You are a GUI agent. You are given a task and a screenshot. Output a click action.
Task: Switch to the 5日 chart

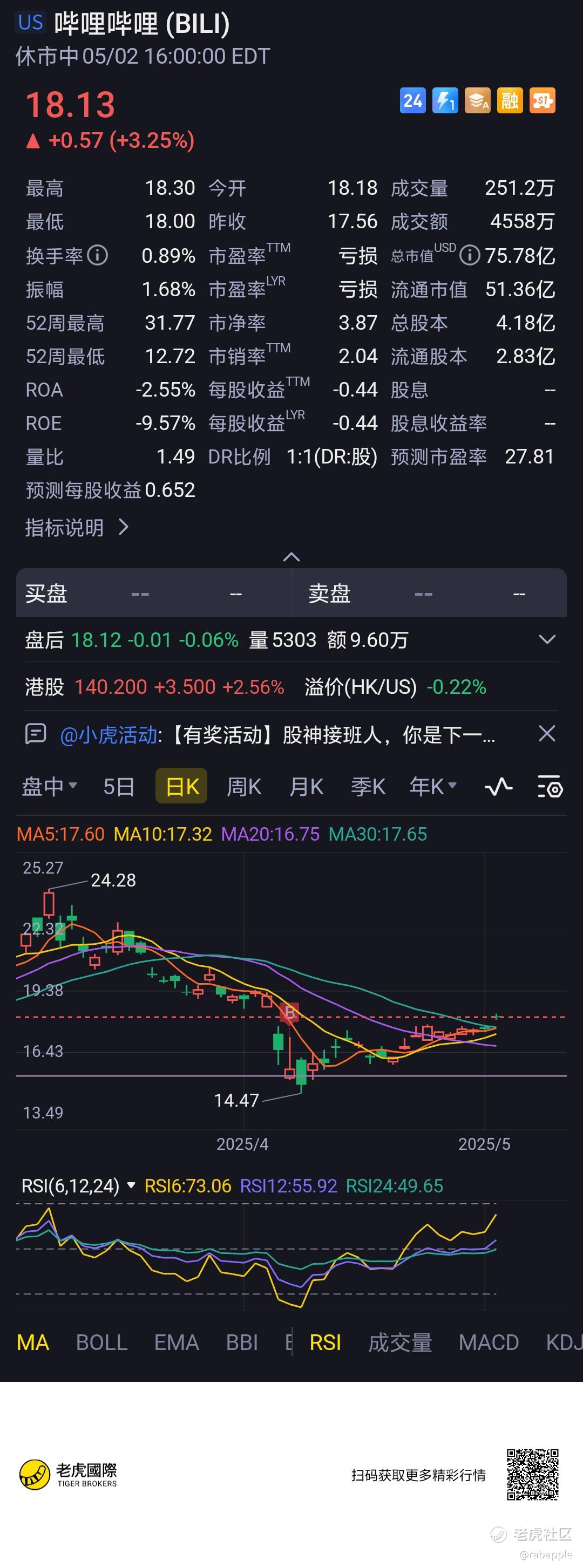tap(118, 787)
